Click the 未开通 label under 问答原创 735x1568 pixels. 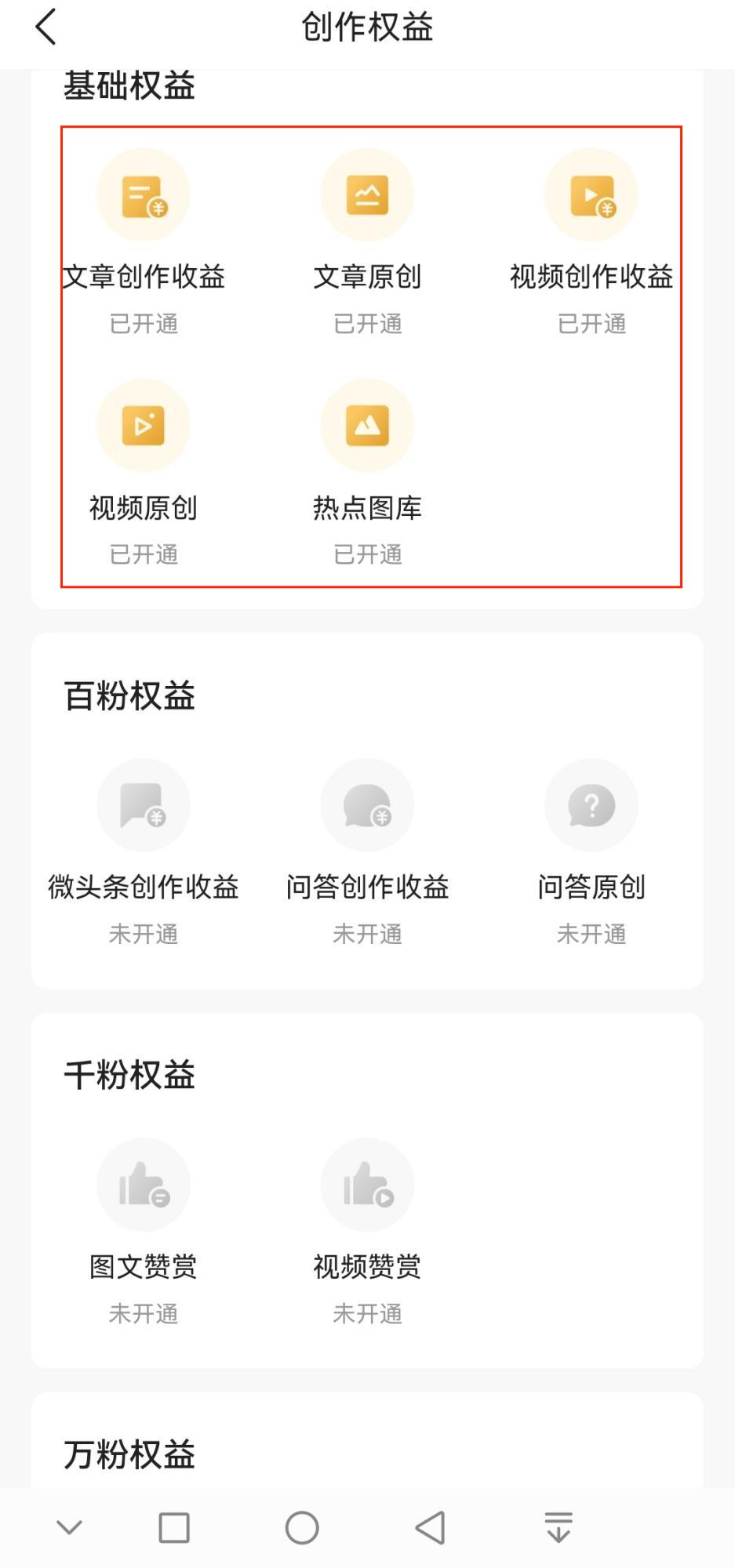(x=591, y=934)
